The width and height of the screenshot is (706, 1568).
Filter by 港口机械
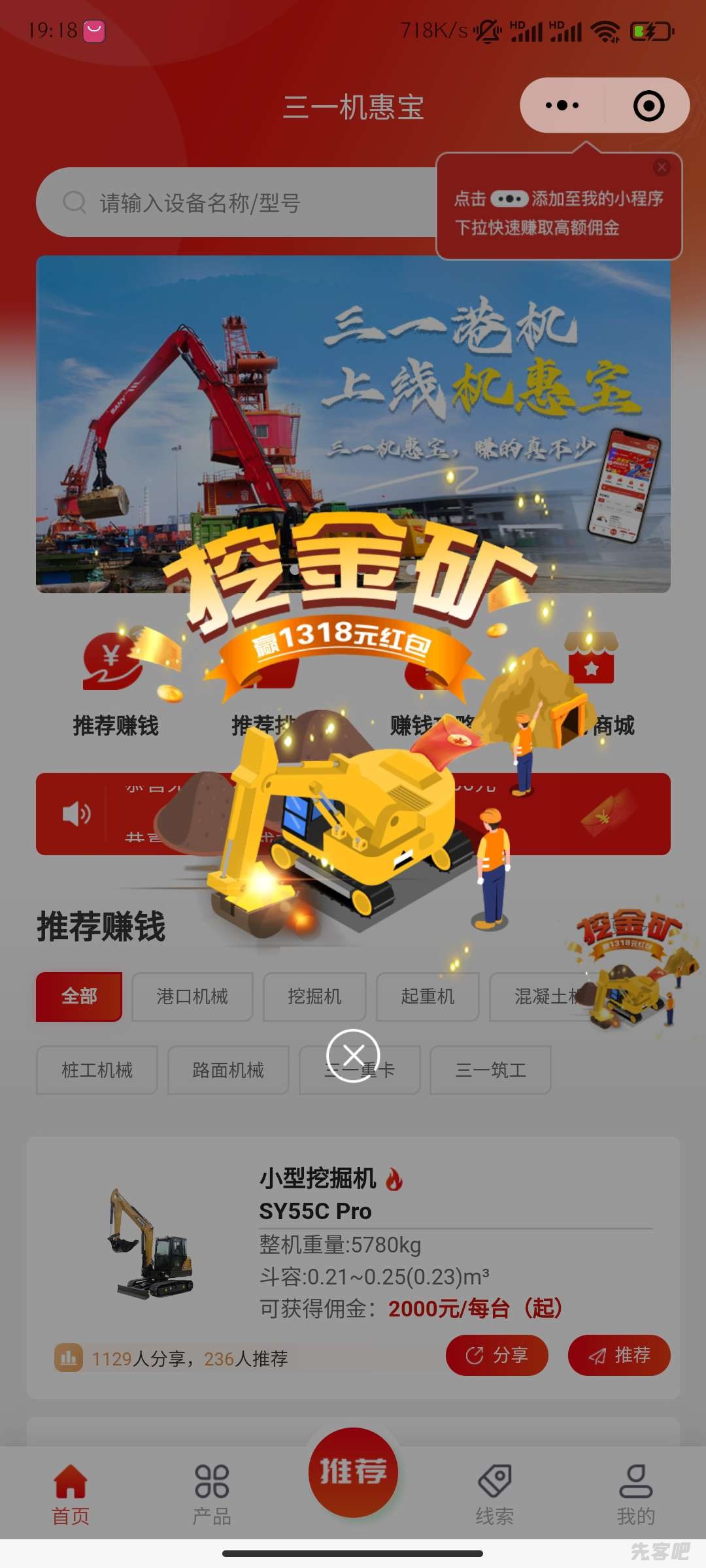192,996
